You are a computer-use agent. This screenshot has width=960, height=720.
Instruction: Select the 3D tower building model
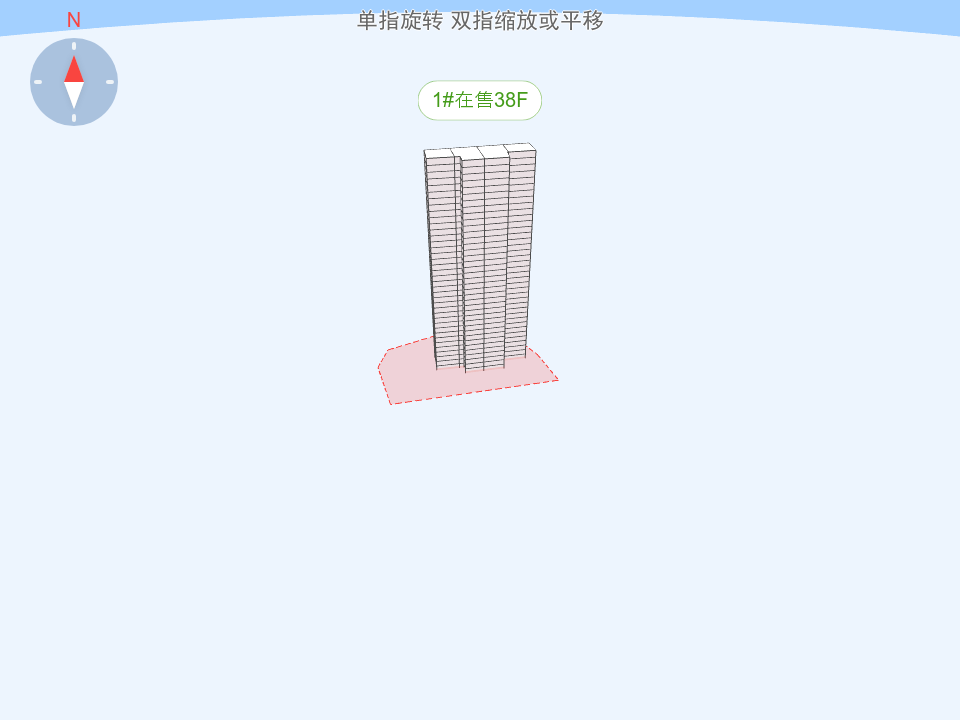pyautogui.click(x=480, y=260)
